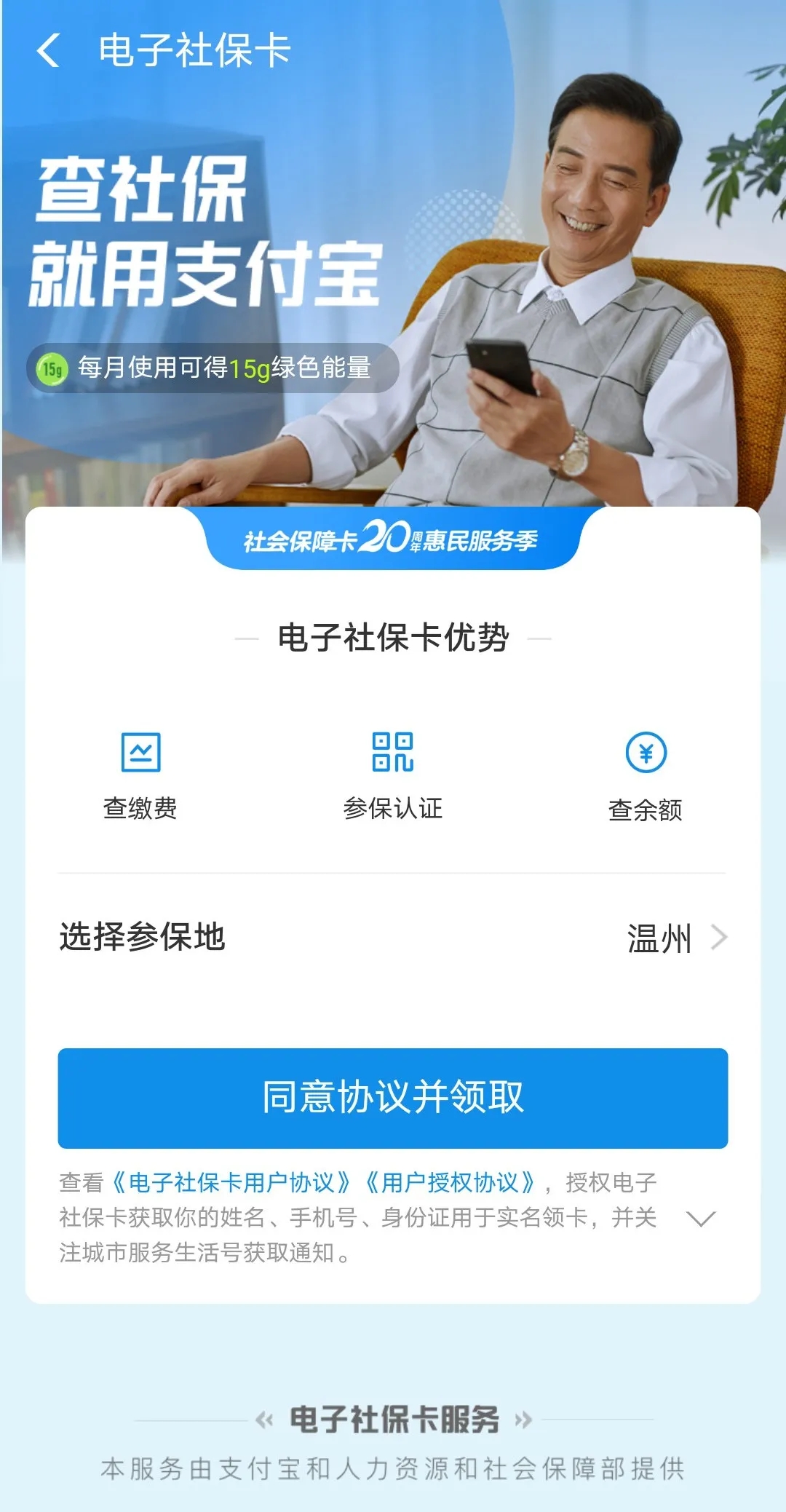Open 选择参保地 row showing 温州
786x1512 pixels.
coord(393,938)
